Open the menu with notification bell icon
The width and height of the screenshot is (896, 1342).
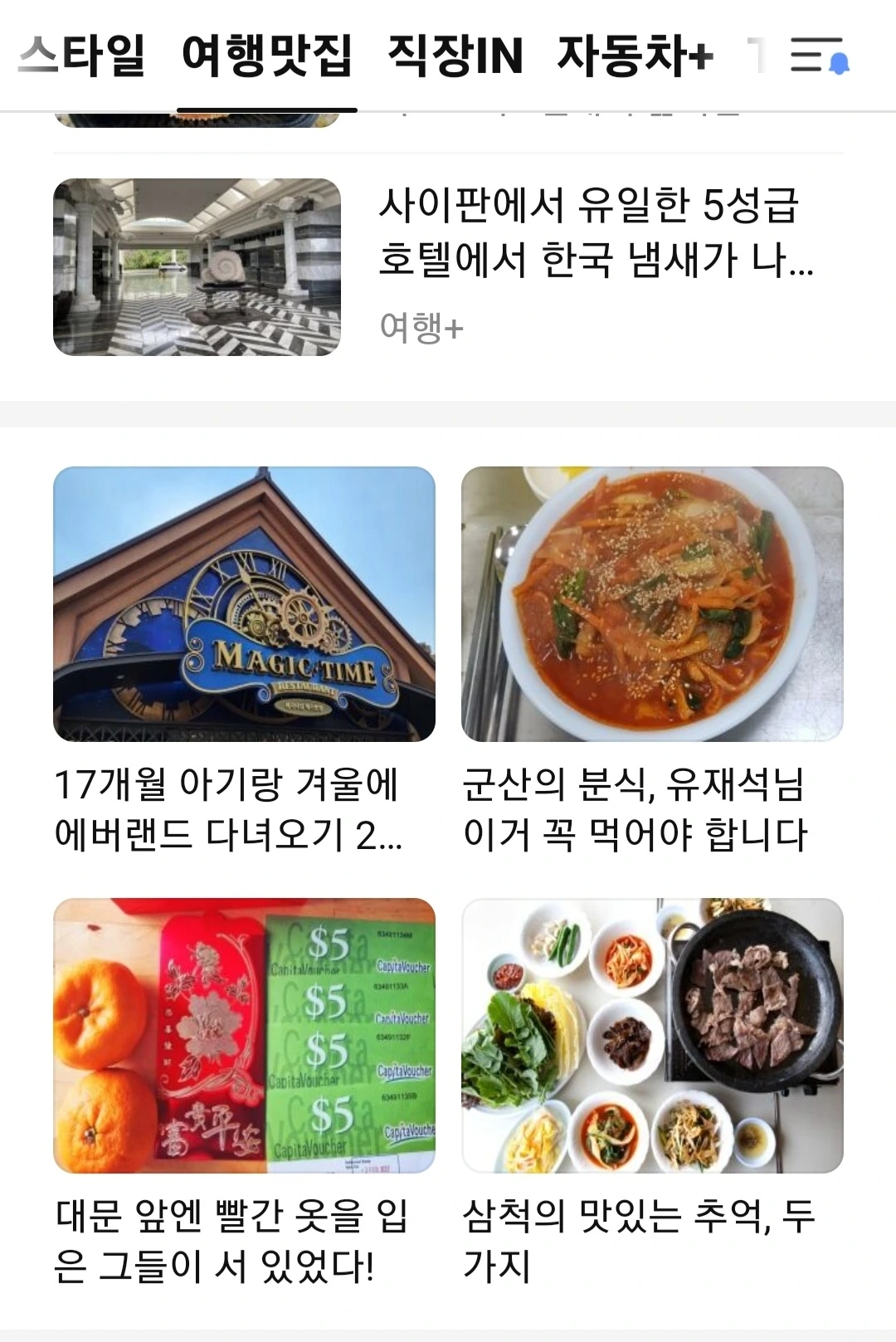819,56
